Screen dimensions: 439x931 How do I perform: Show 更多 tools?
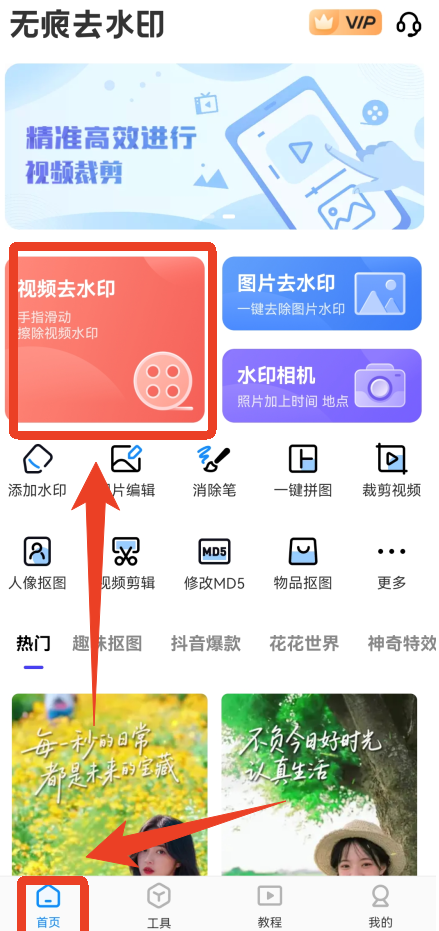tap(391, 563)
